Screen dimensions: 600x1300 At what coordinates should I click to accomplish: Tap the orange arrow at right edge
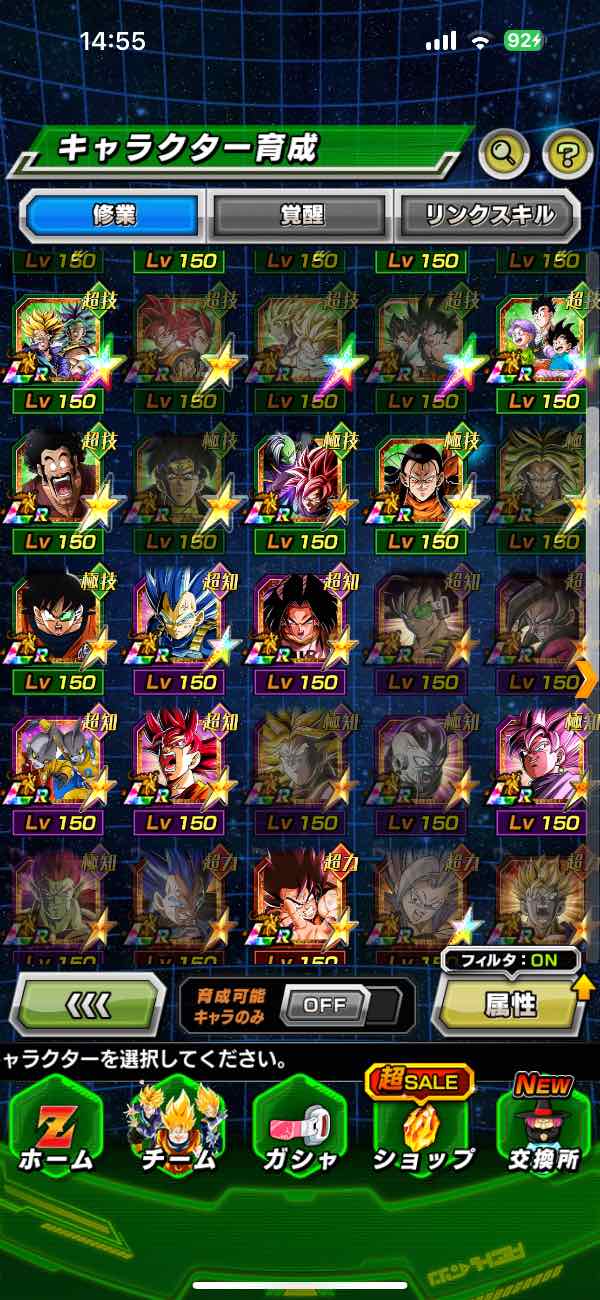tap(587, 681)
